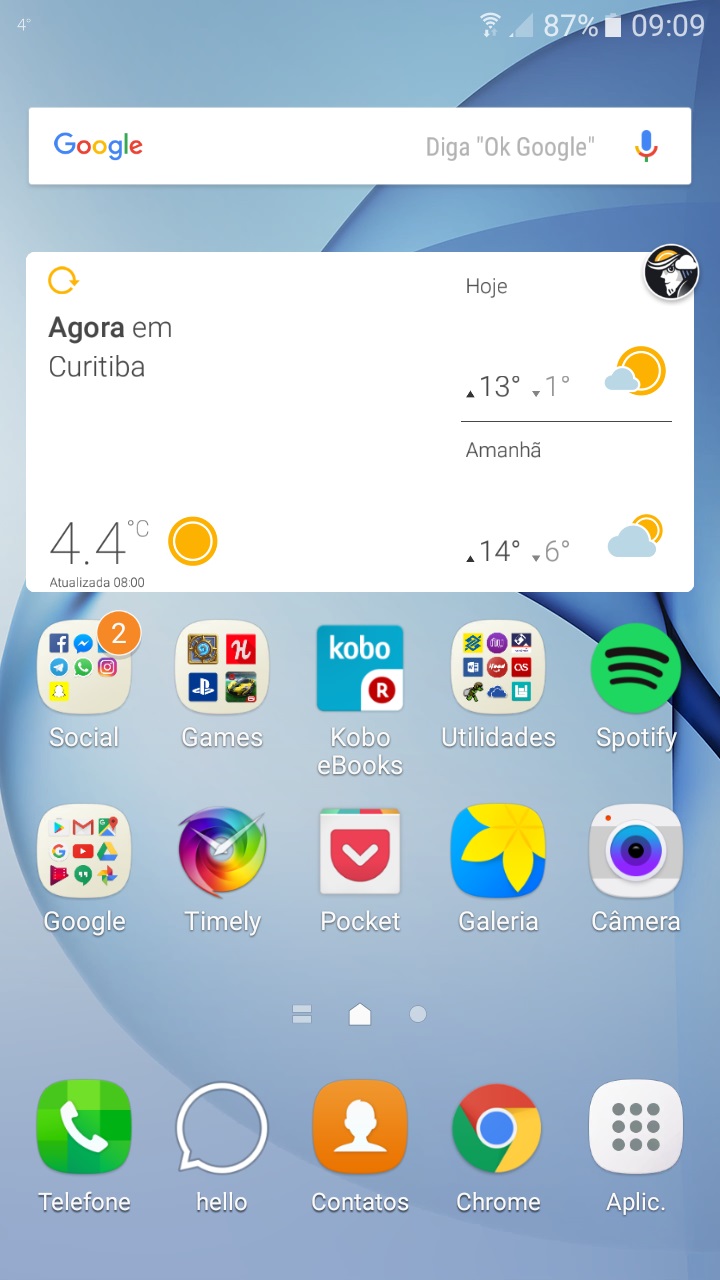Screen dimensions: 720x1280
Task: Go to the right home page indicator dot
Action: tap(418, 1014)
